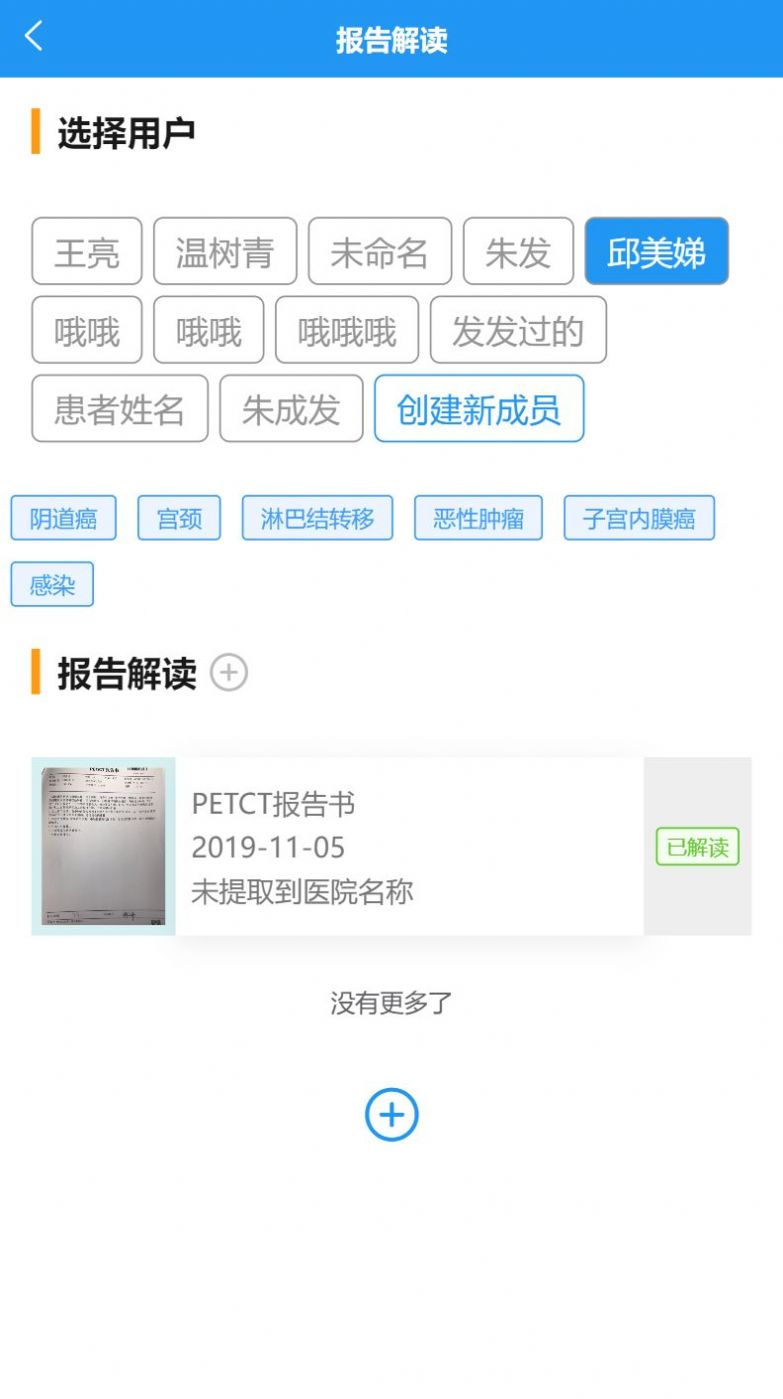Choose the 未命名 user chip
The image size is (783, 1399).
[x=380, y=252]
